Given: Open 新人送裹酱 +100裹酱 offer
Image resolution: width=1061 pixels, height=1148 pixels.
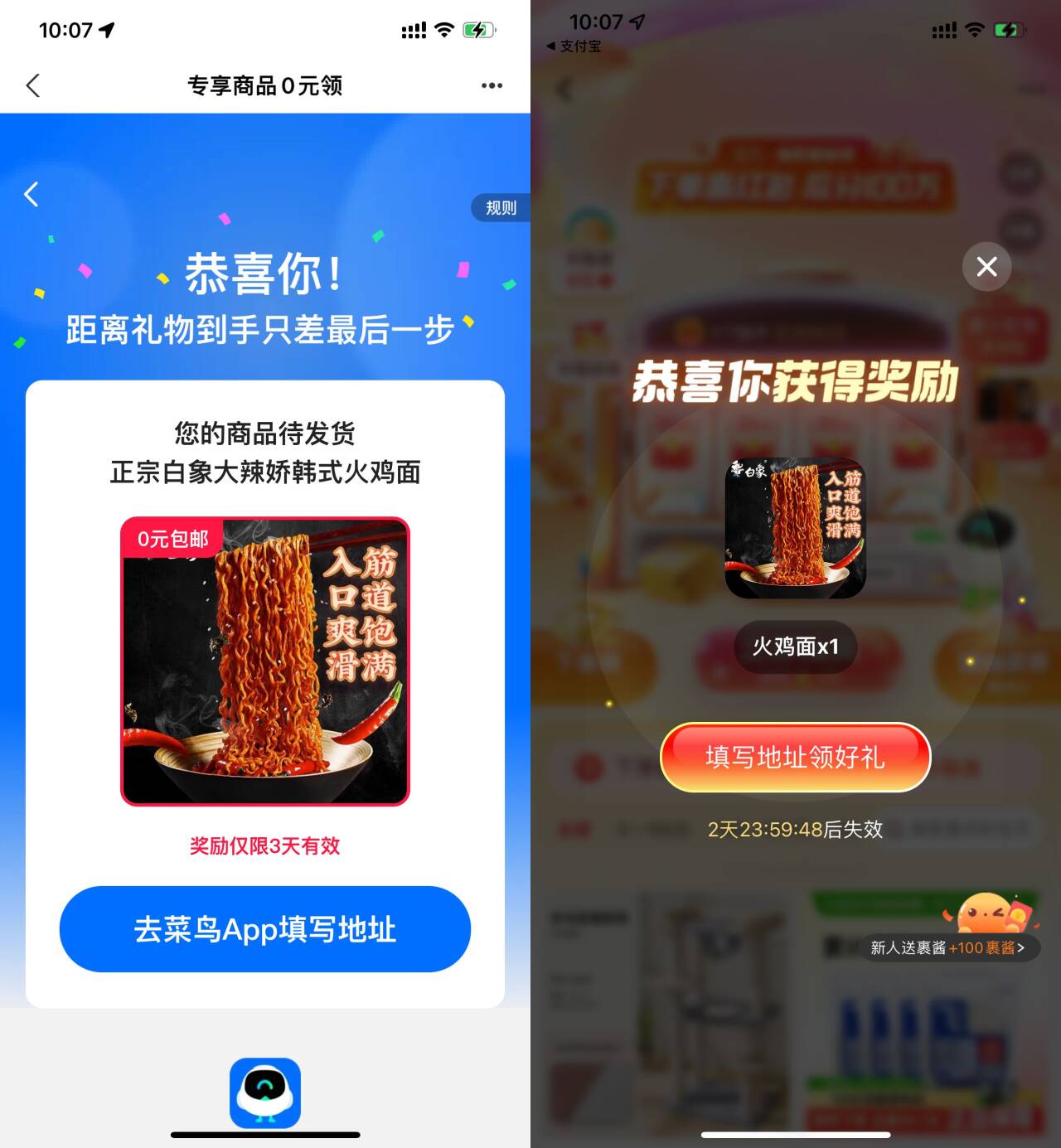Looking at the screenshot, I should (x=947, y=947).
